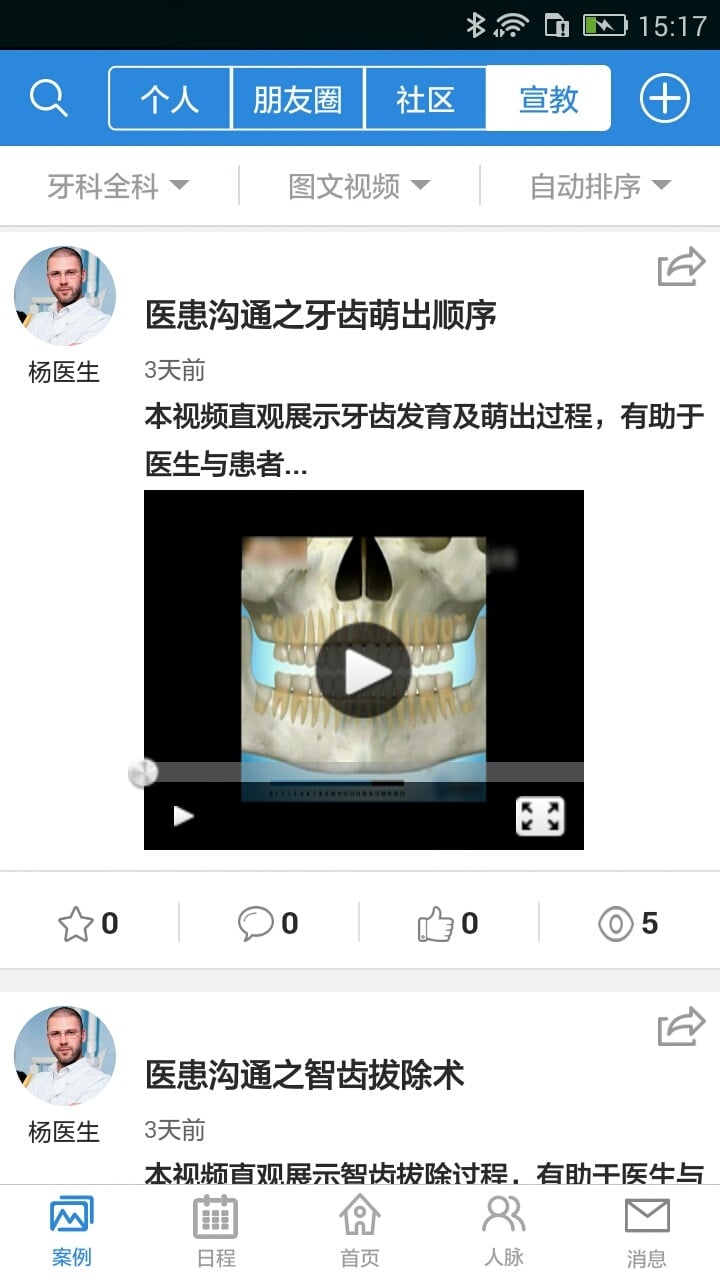This screenshot has width=720, height=1280.
Task: Go to the 首页 tab
Action: click(360, 1232)
